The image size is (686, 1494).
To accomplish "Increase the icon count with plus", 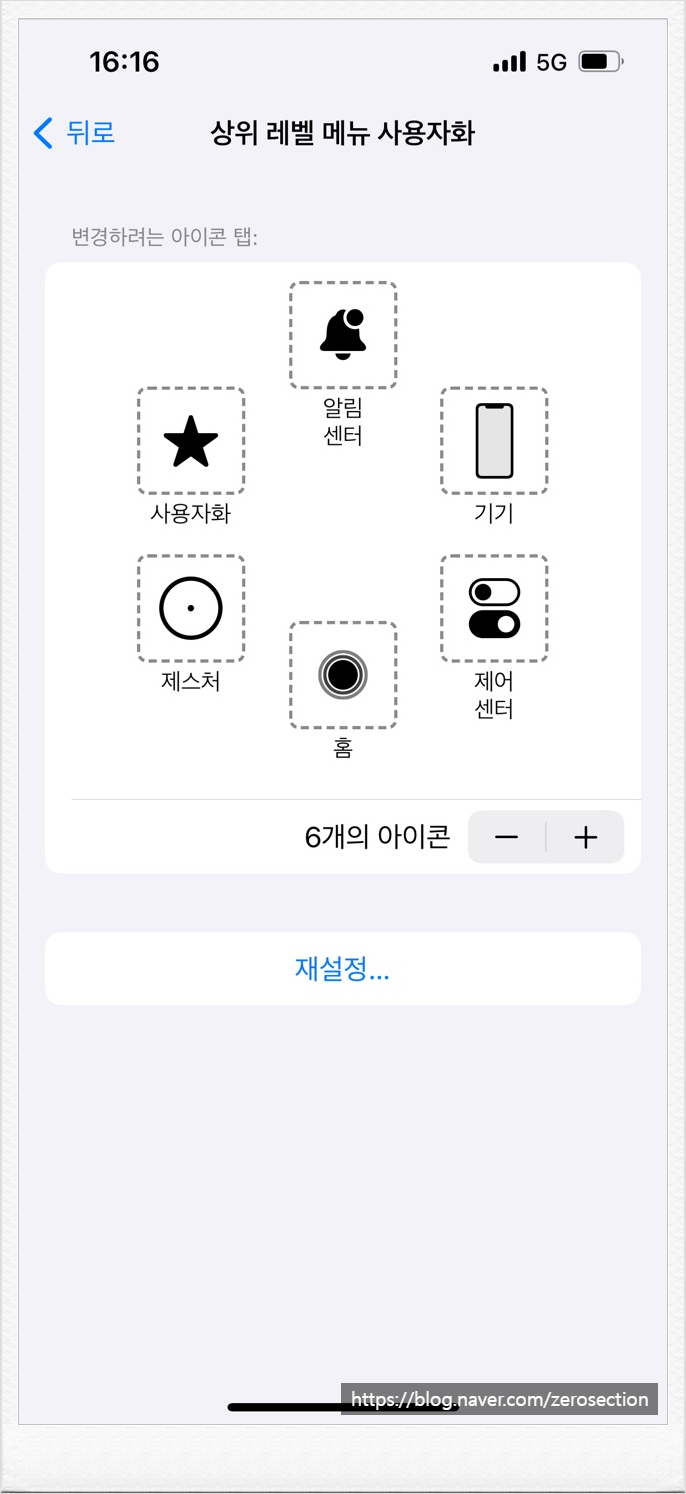I will (585, 837).
